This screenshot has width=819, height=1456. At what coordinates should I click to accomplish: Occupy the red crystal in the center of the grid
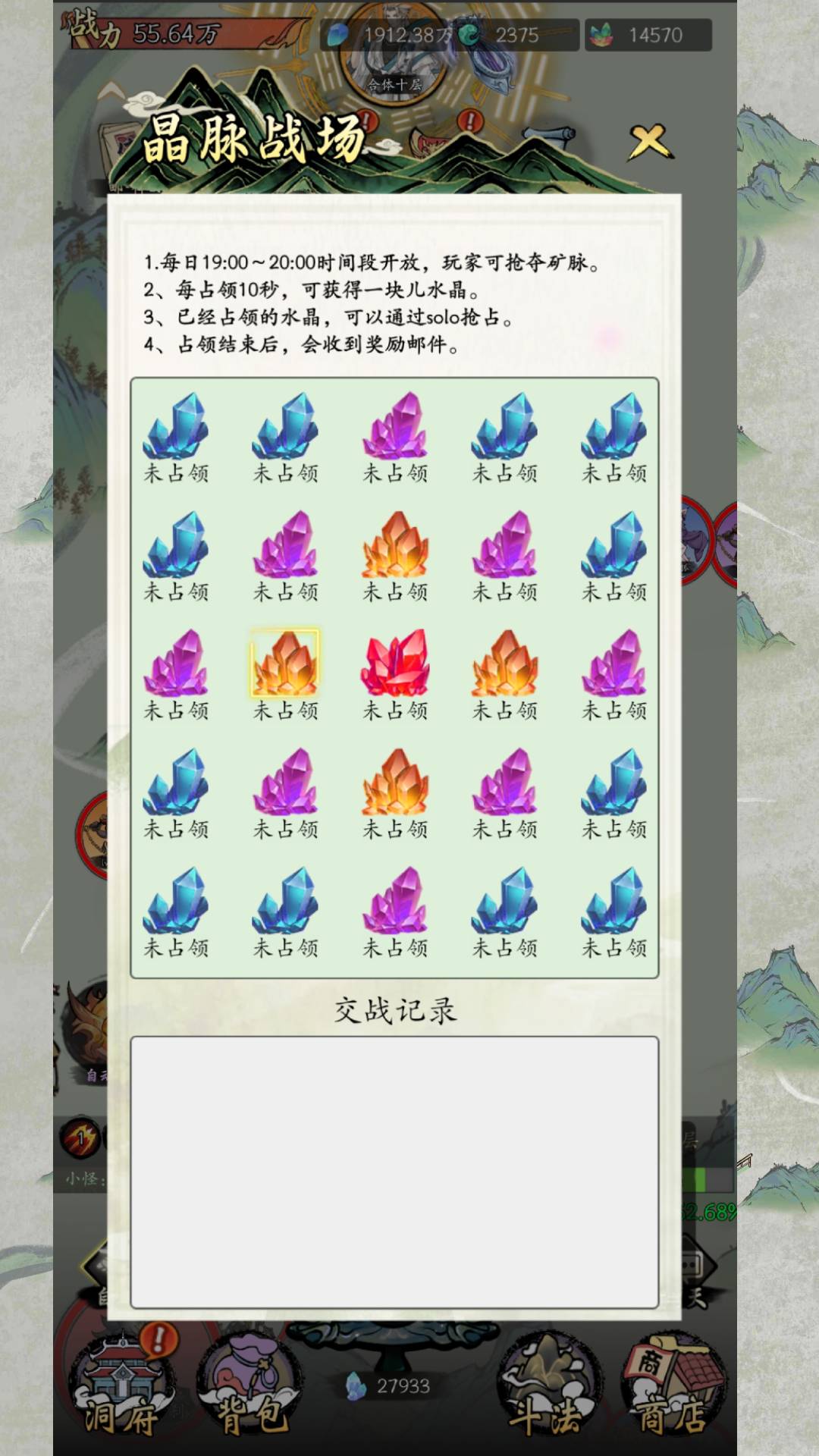click(395, 666)
